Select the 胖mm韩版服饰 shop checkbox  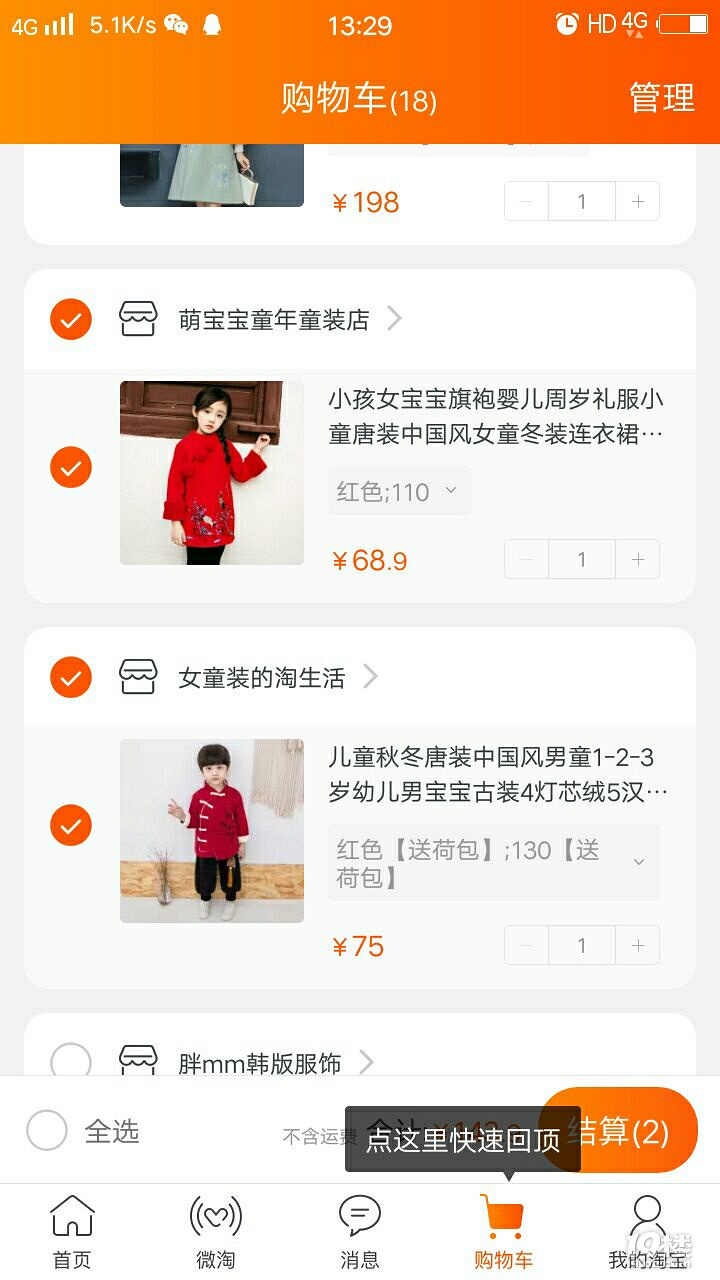tap(71, 1060)
